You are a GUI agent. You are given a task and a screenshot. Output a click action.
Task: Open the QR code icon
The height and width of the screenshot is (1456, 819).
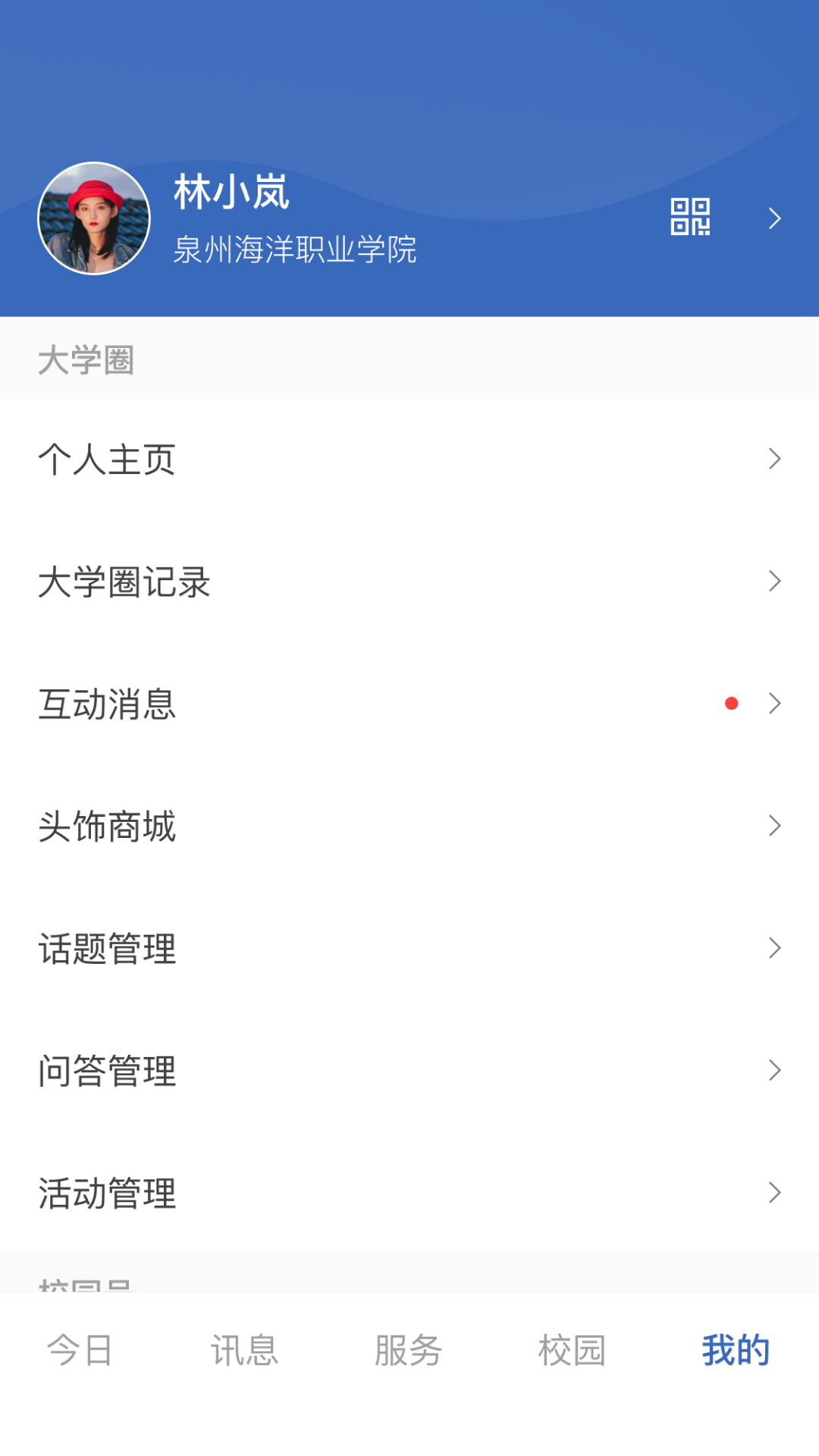pos(691,217)
